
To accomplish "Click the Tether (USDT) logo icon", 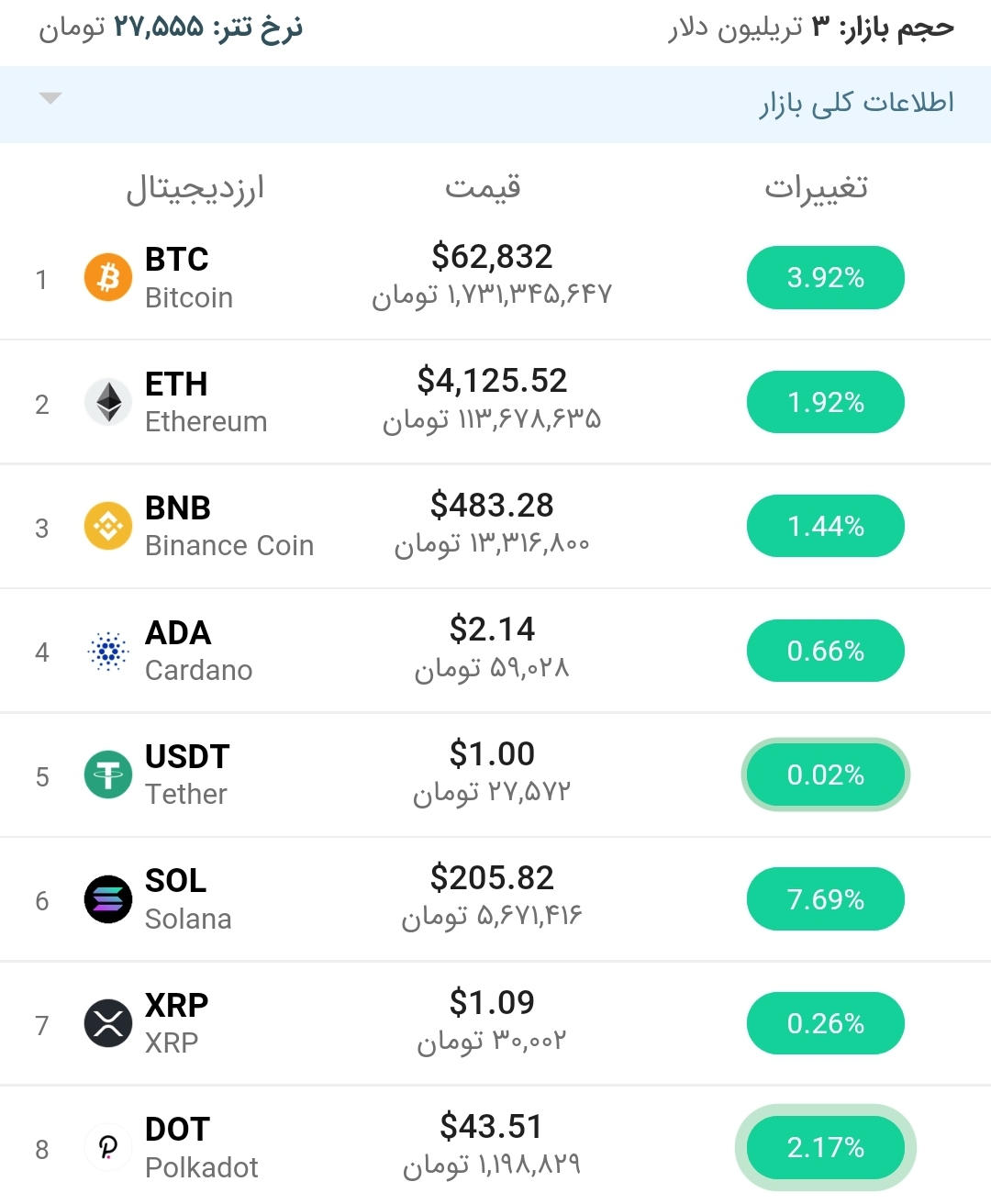I will (107, 774).
